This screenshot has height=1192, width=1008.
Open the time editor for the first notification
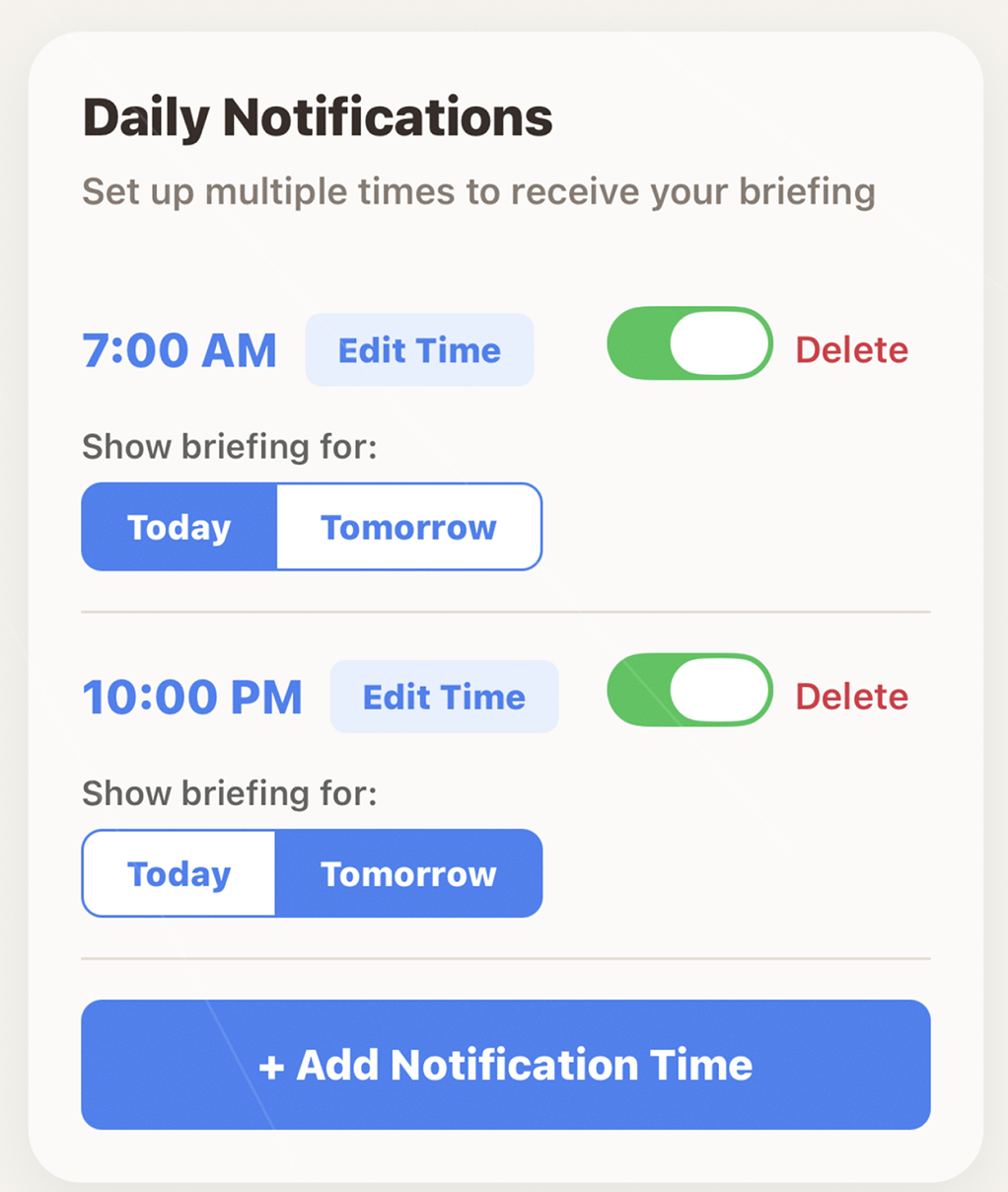point(419,349)
